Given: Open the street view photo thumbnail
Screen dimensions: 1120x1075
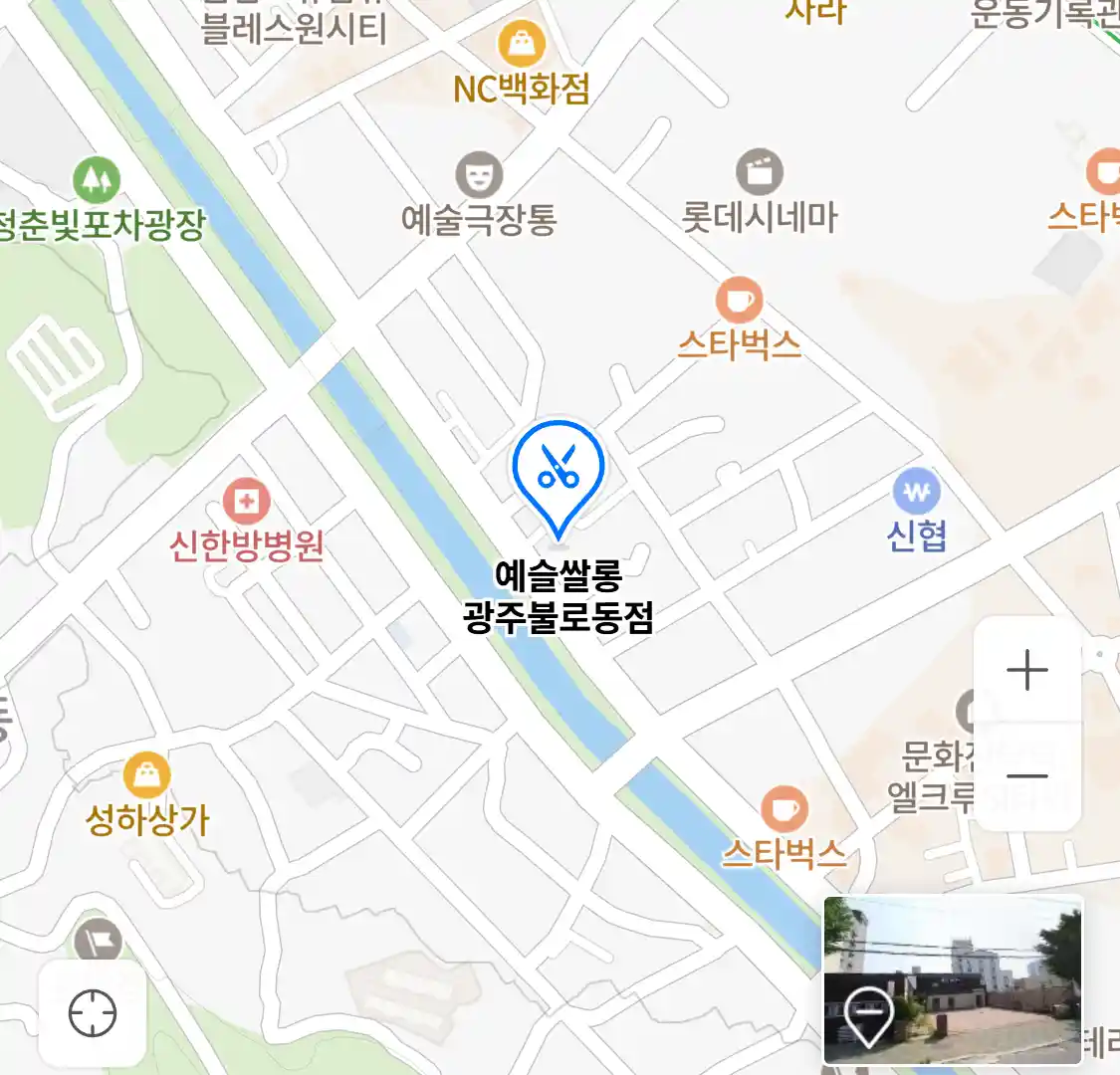Looking at the screenshot, I should tap(952, 979).
